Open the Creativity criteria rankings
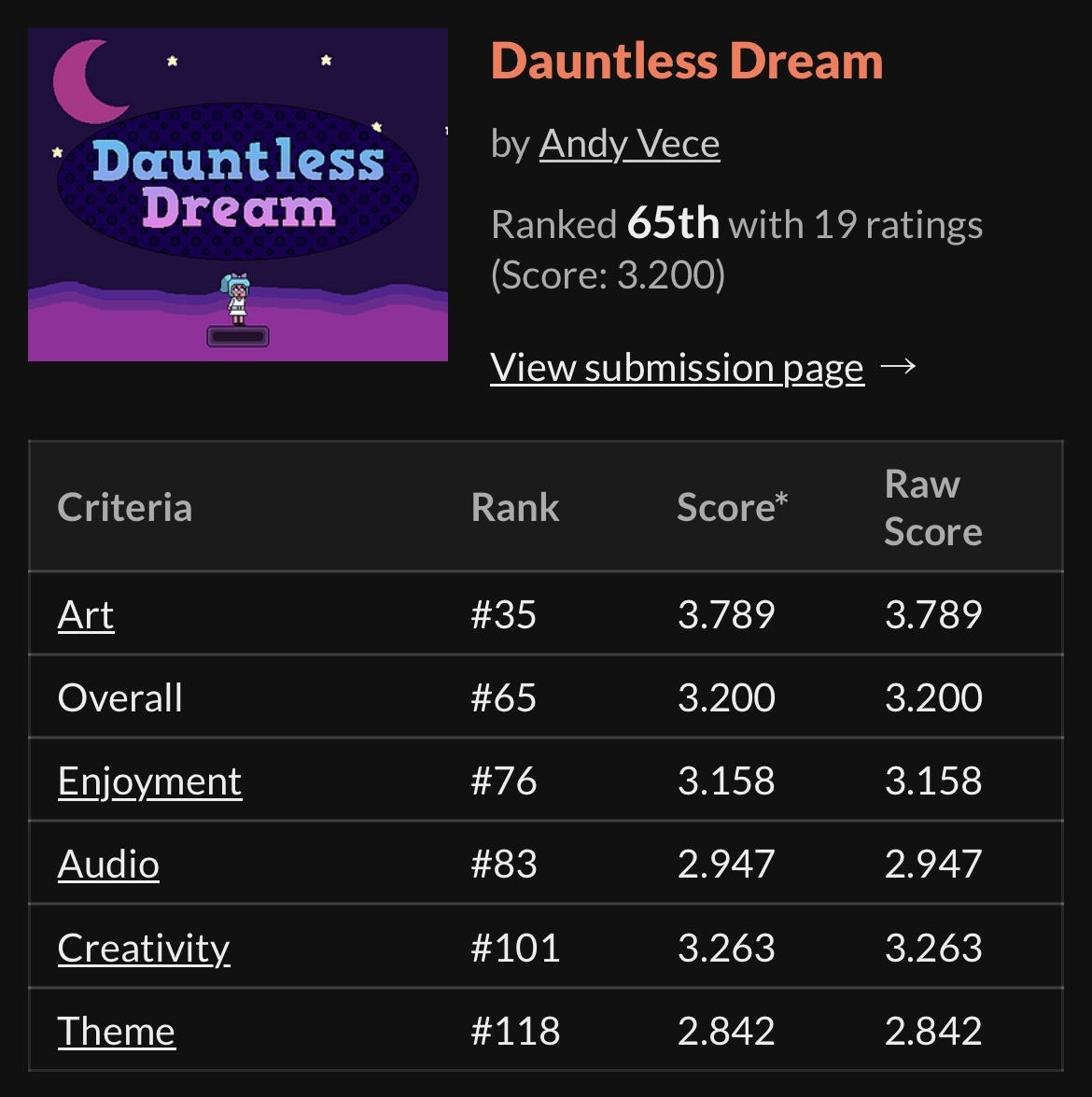 click(144, 948)
